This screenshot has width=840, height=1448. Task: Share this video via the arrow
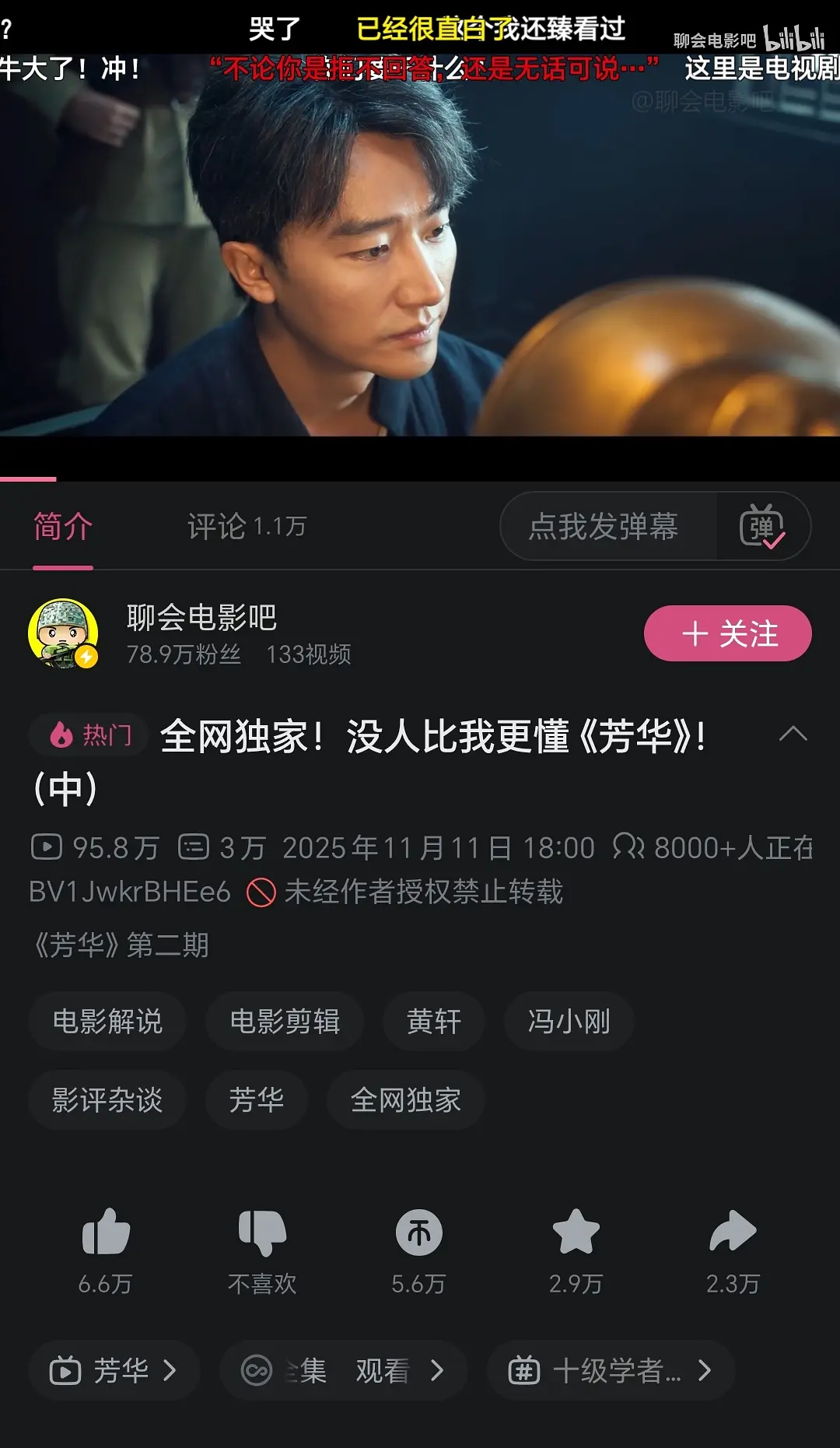click(x=732, y=1233)
